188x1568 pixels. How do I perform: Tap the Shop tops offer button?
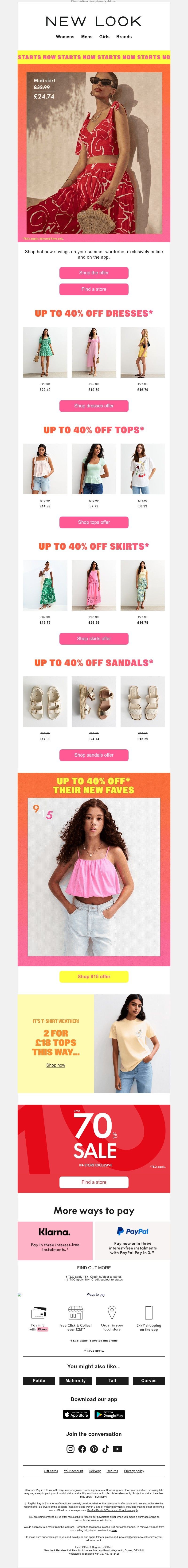[94, 522]
